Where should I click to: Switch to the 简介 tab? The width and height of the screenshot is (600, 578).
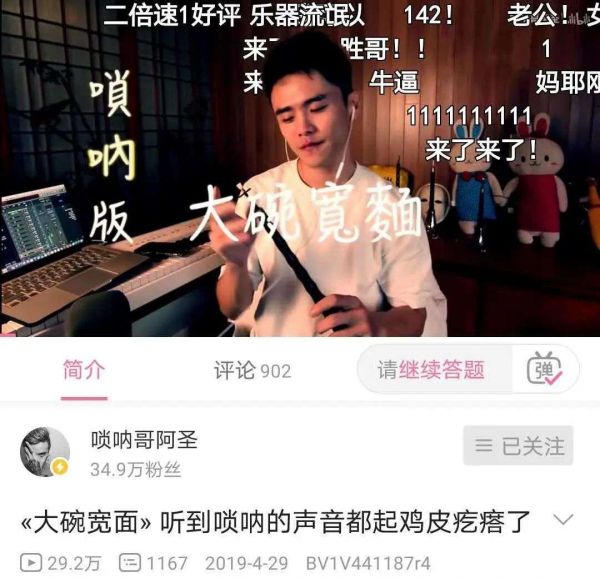tap(84, 370)
